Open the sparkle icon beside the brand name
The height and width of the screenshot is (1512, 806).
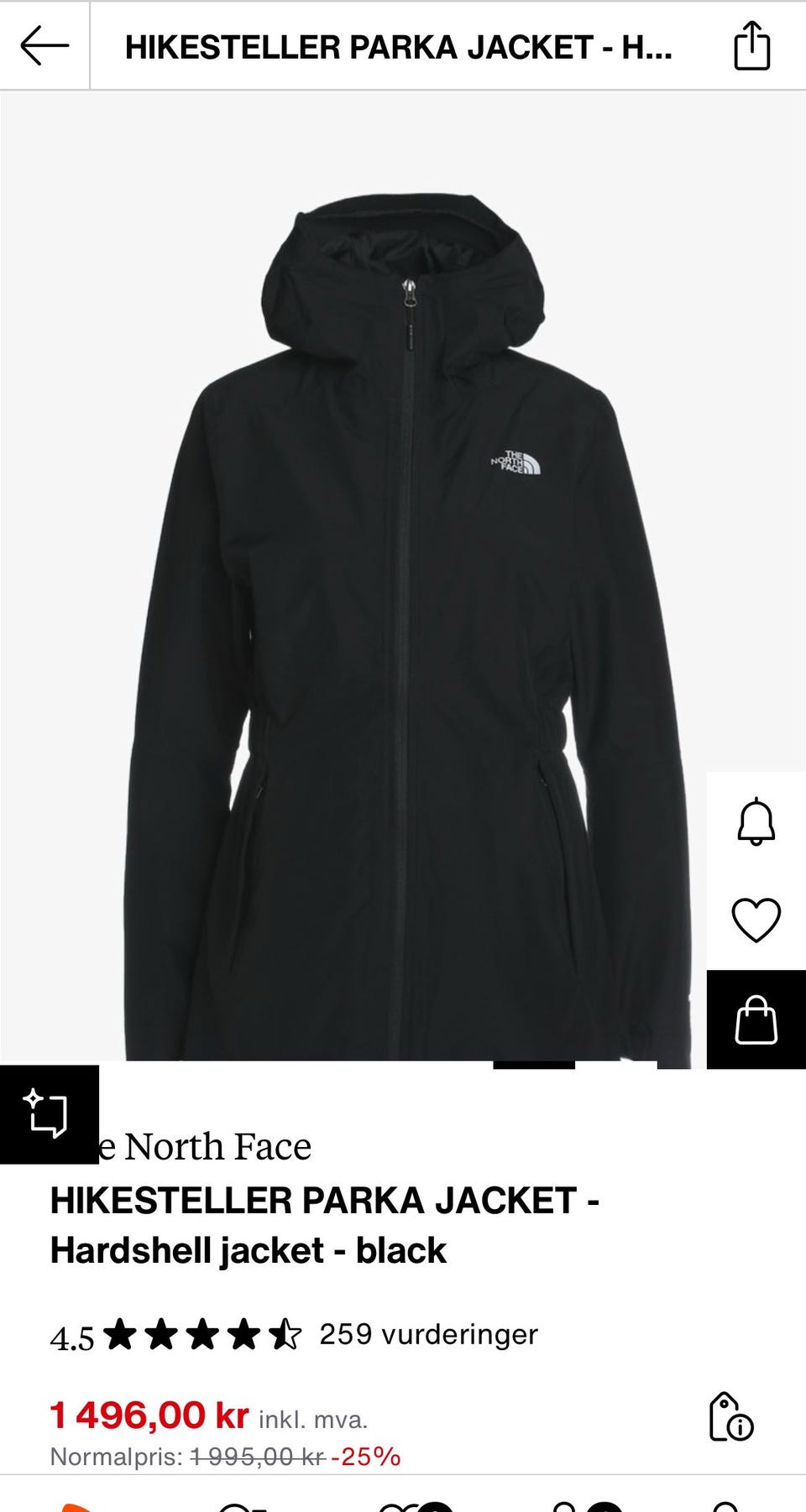pyautogui.click(x=47, y=1114)
